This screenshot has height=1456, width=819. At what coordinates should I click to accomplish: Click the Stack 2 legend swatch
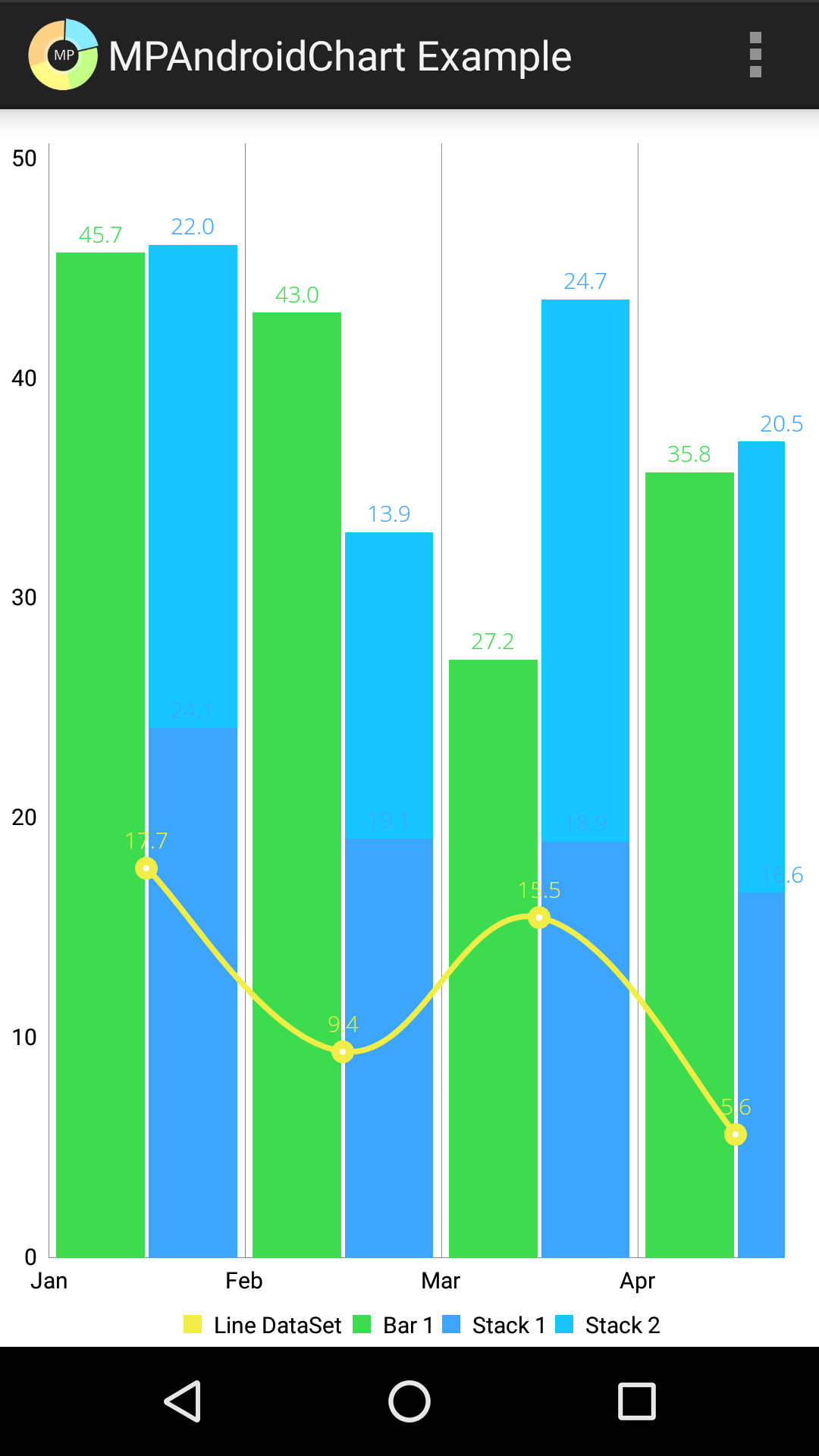click(x=565, y=1325)
